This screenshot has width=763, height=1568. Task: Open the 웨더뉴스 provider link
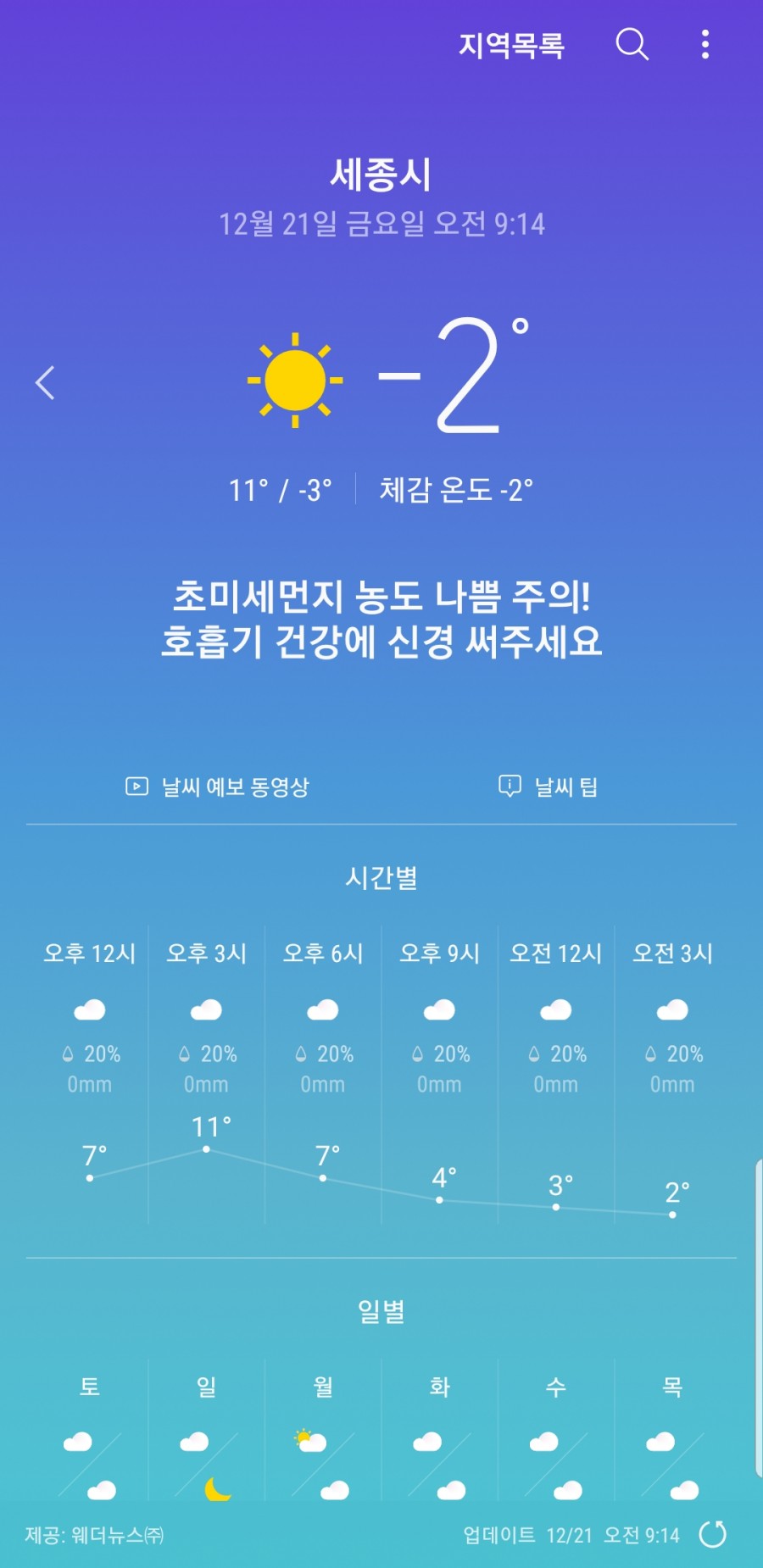[94, 1535]
